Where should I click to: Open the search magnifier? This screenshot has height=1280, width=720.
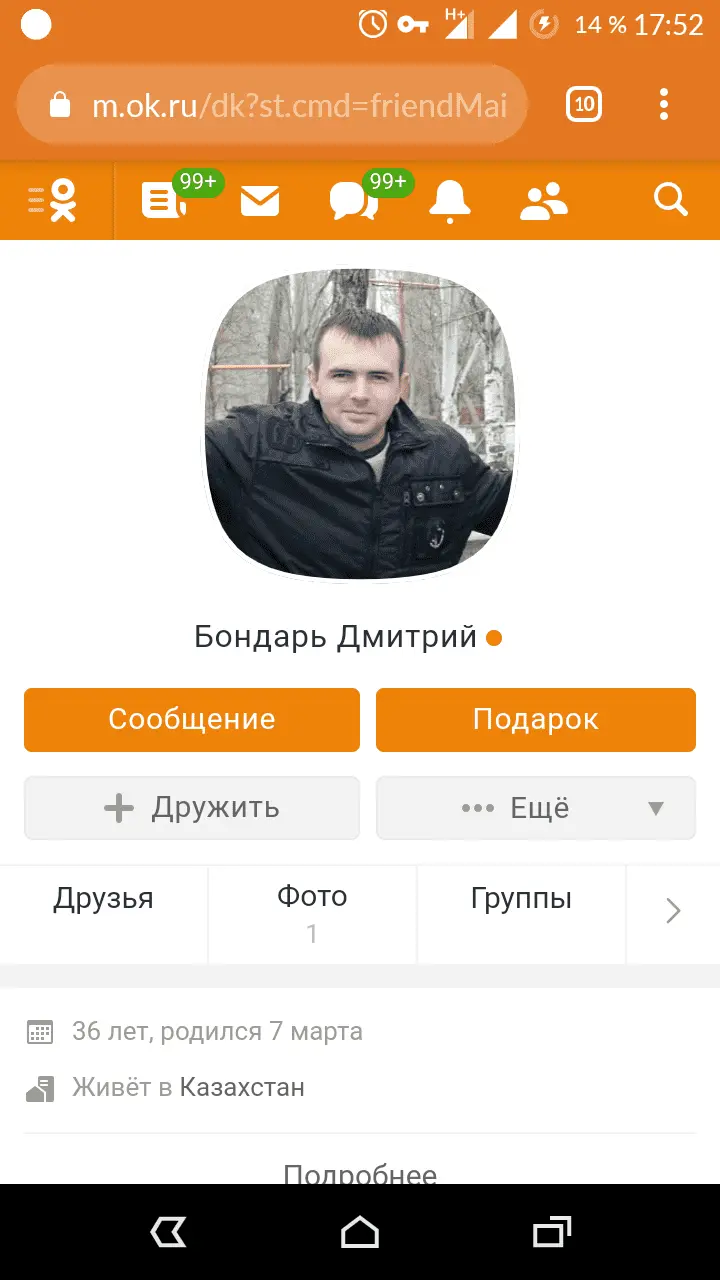click(671, 201)
